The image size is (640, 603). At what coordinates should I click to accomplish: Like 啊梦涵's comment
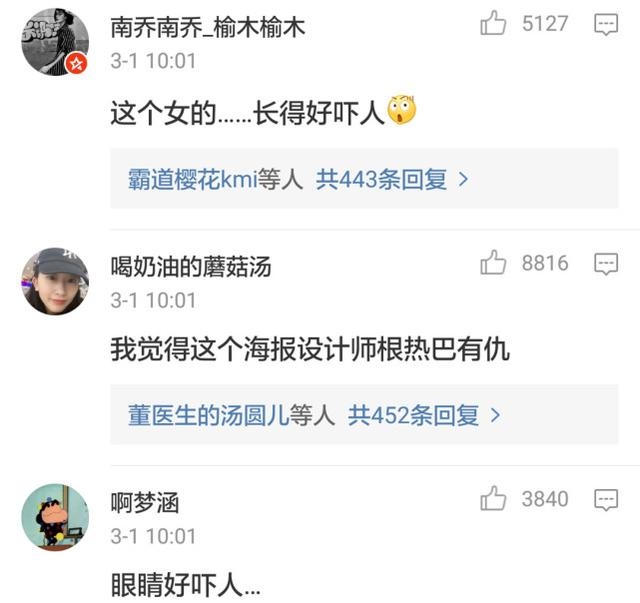[494, 499]
